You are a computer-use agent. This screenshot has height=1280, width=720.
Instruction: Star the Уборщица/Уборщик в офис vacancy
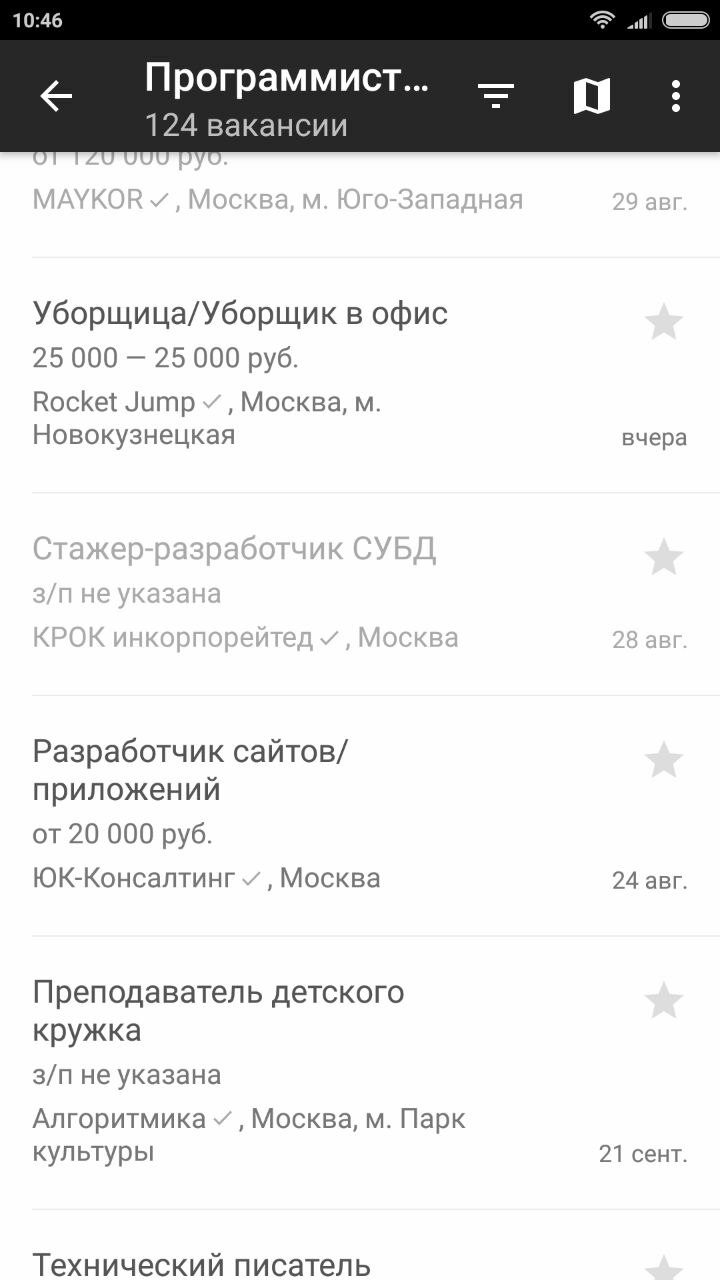(663, 323)
